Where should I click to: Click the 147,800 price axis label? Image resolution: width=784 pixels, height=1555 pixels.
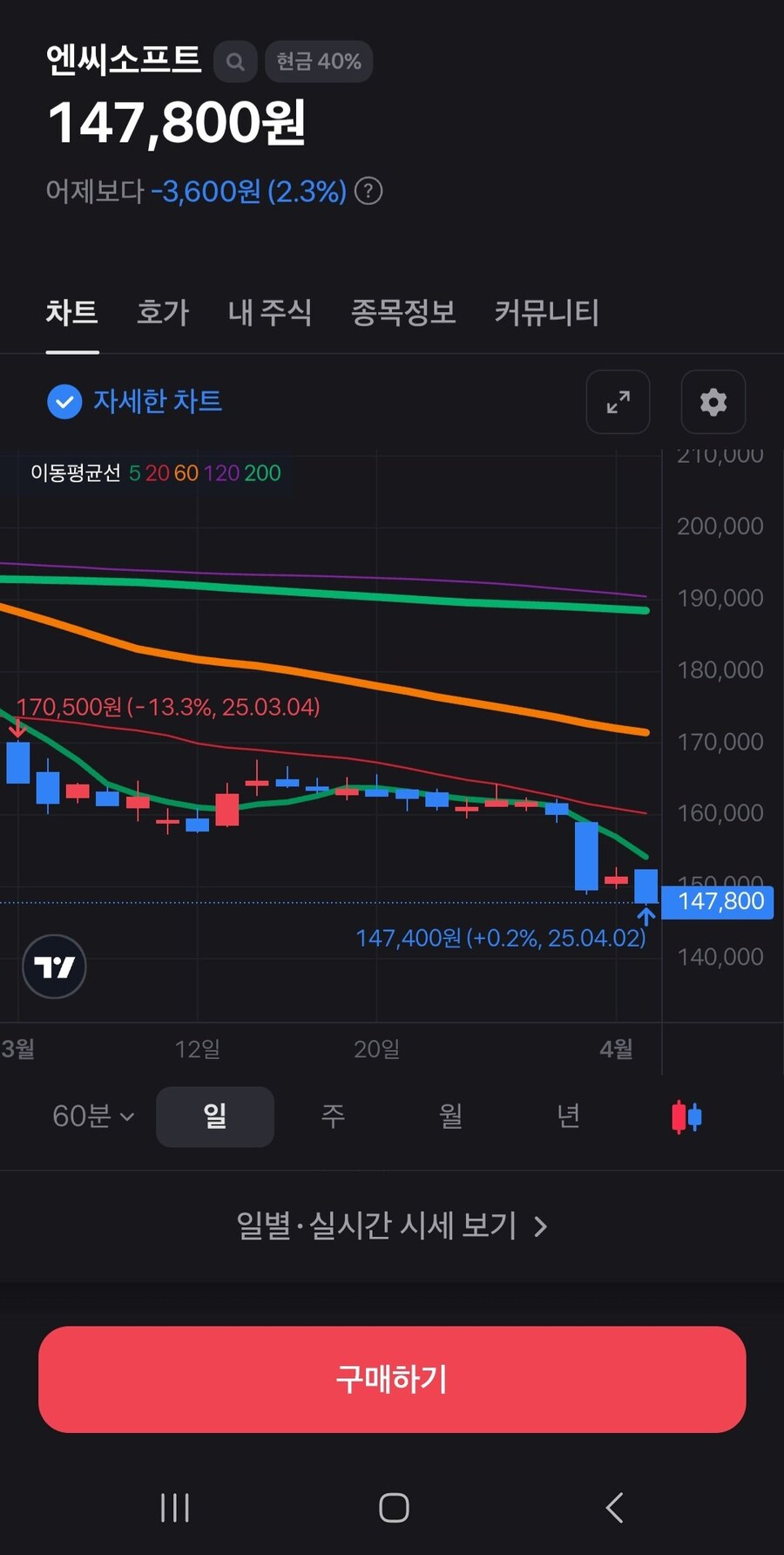click(717, 902)
